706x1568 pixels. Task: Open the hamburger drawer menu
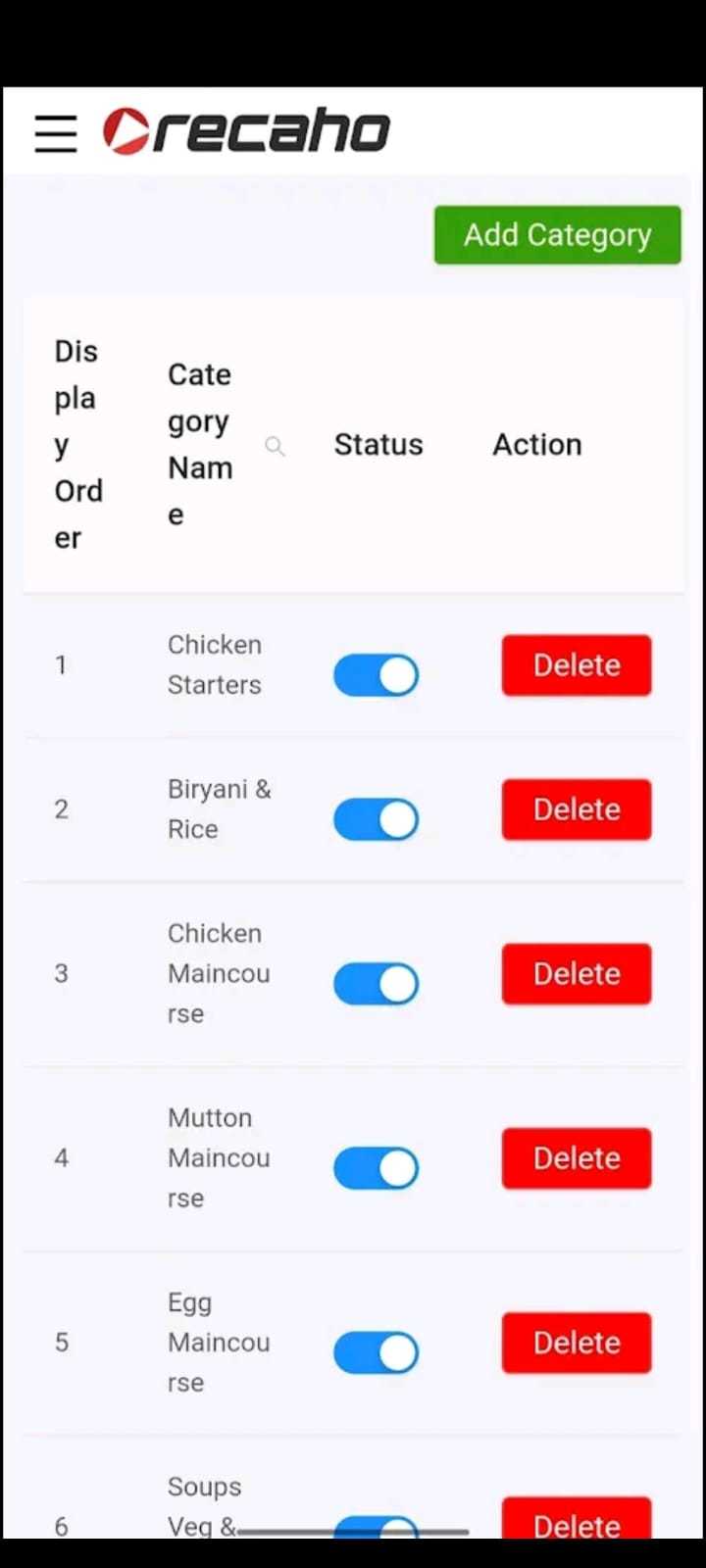coord(56,133)
